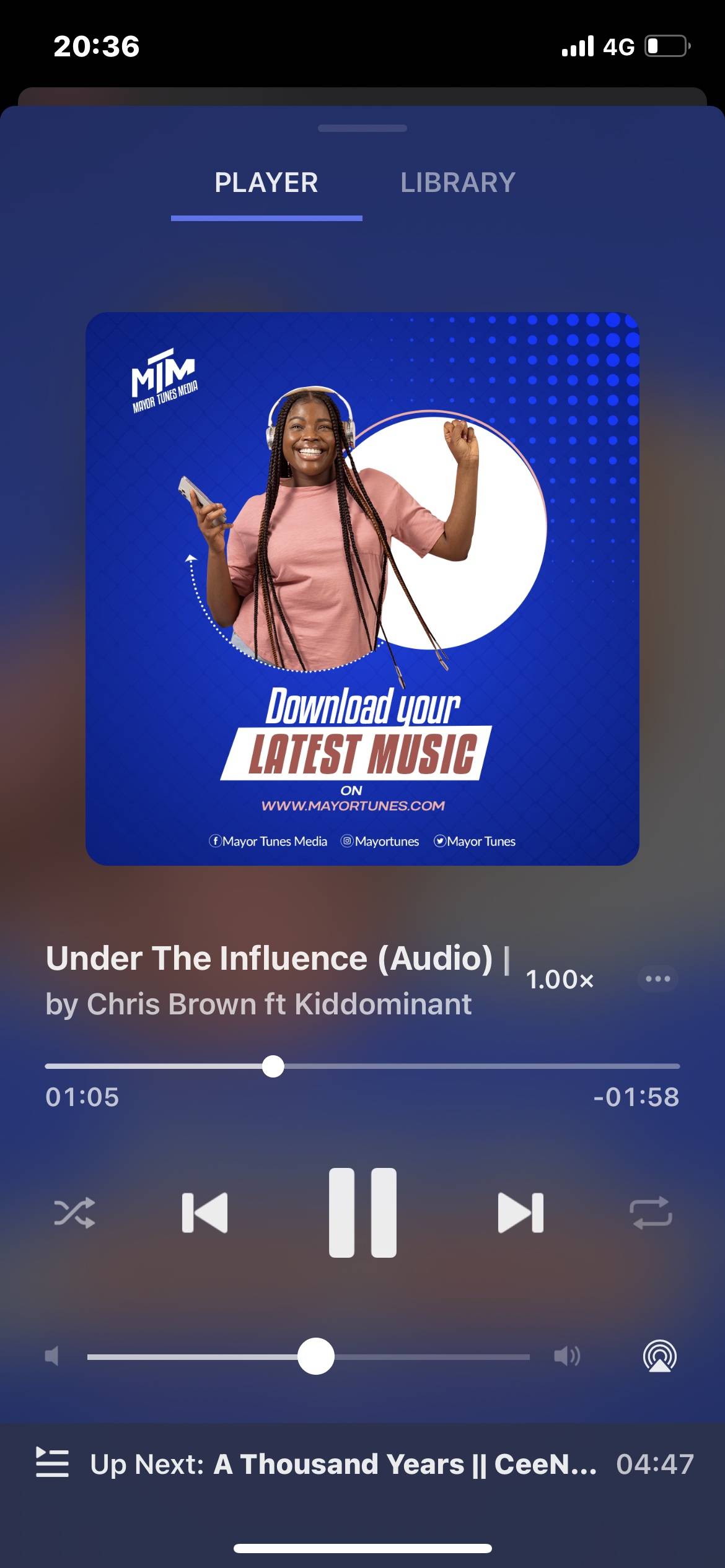This screenshot has height=1568, width=725.
Task: Switch to the Library tab
Action: coord(458,183)
